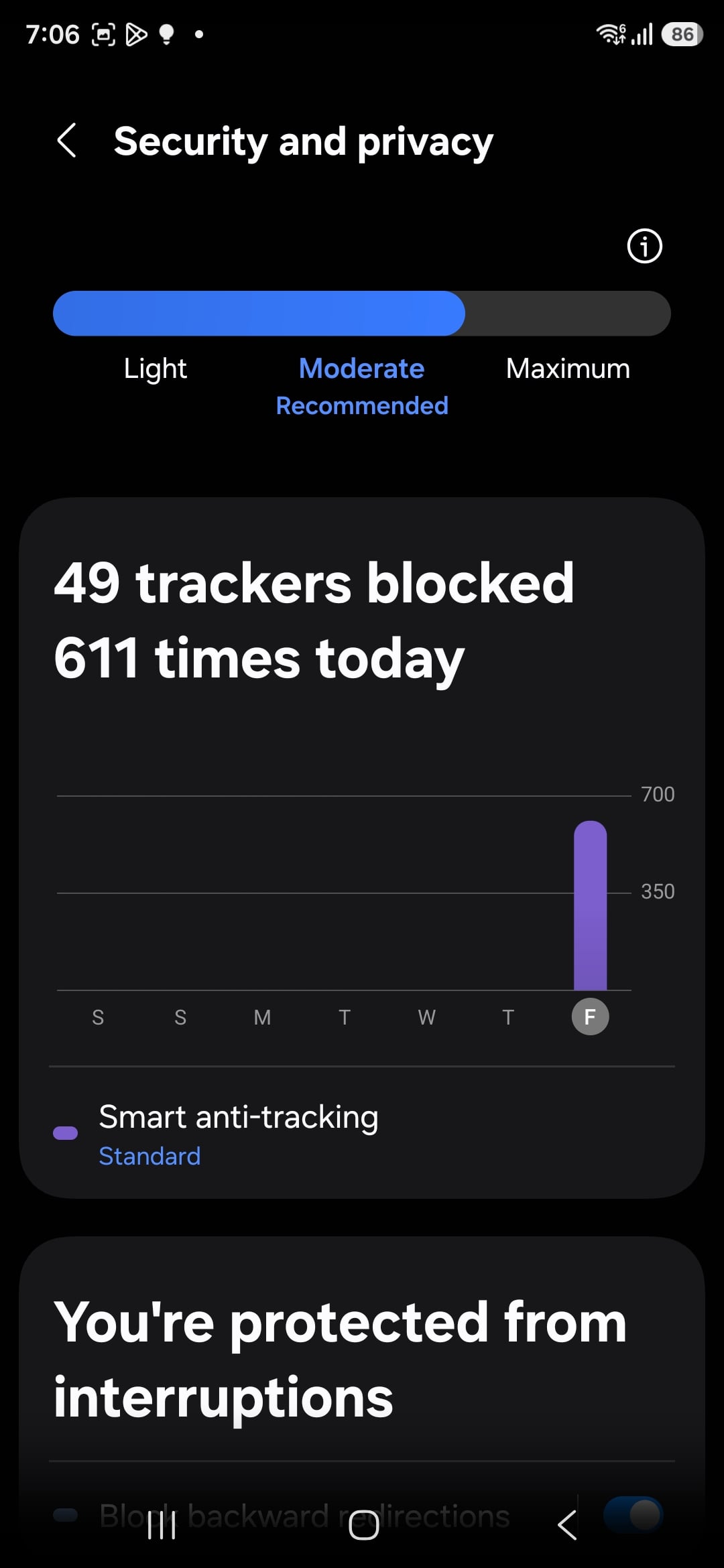Image resolution: width=724 pixels, height=1568 pixels.
Task: Go back from Security and privacy
Action: point(67,141)
